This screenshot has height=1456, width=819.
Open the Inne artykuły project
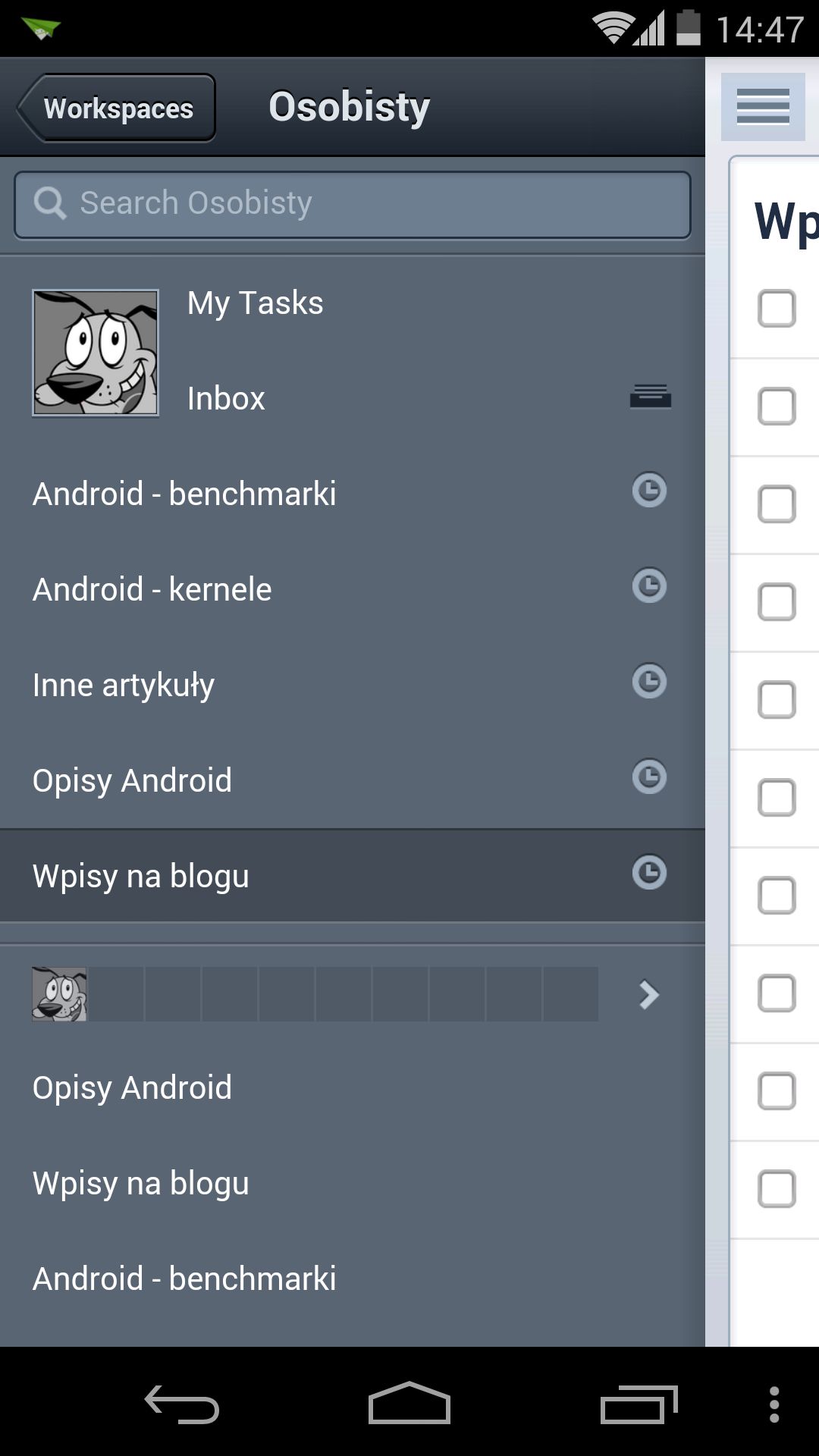tap(353, 685)
